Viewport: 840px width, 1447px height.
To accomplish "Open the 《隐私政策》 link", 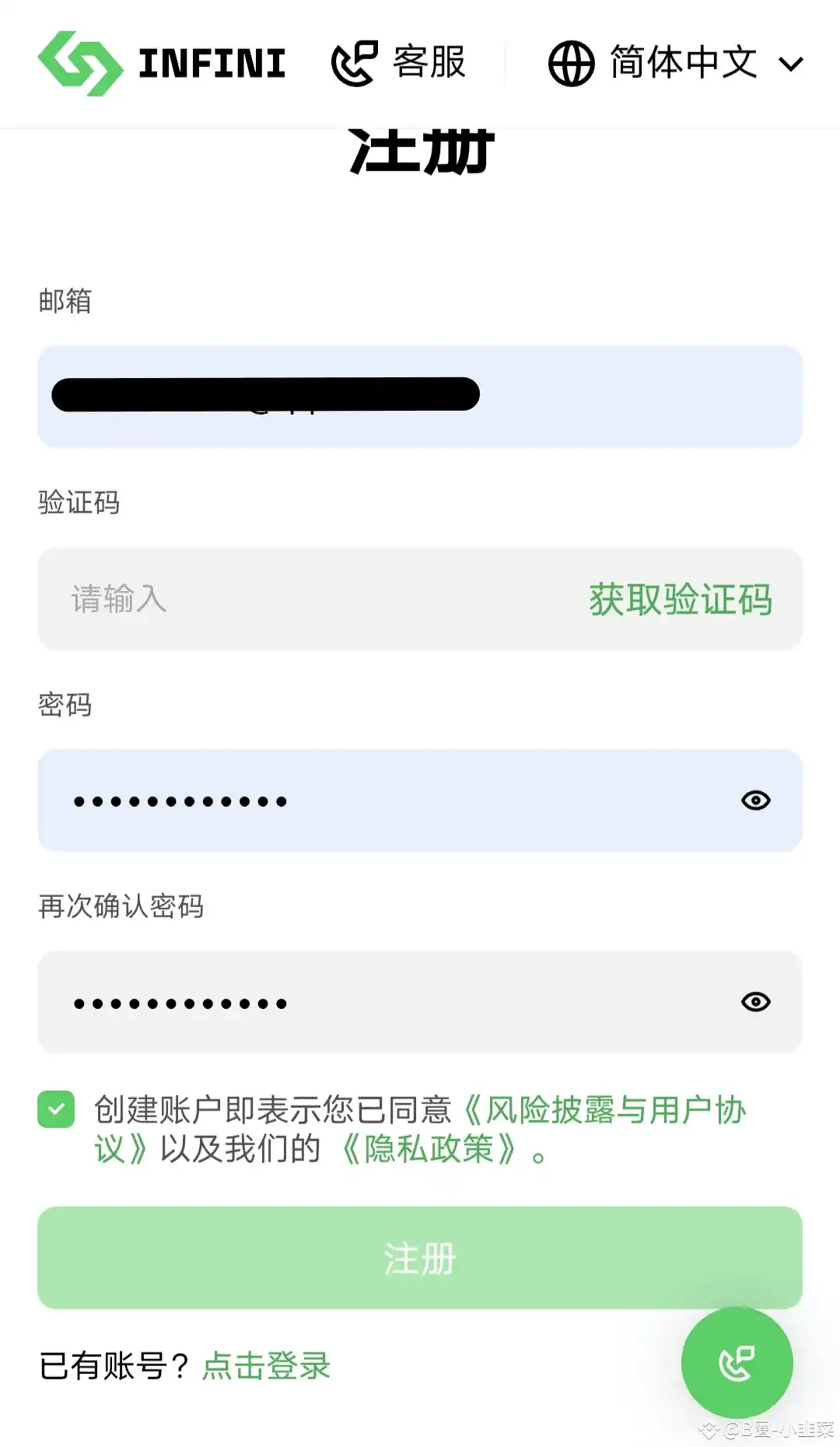I will 429,1149.
